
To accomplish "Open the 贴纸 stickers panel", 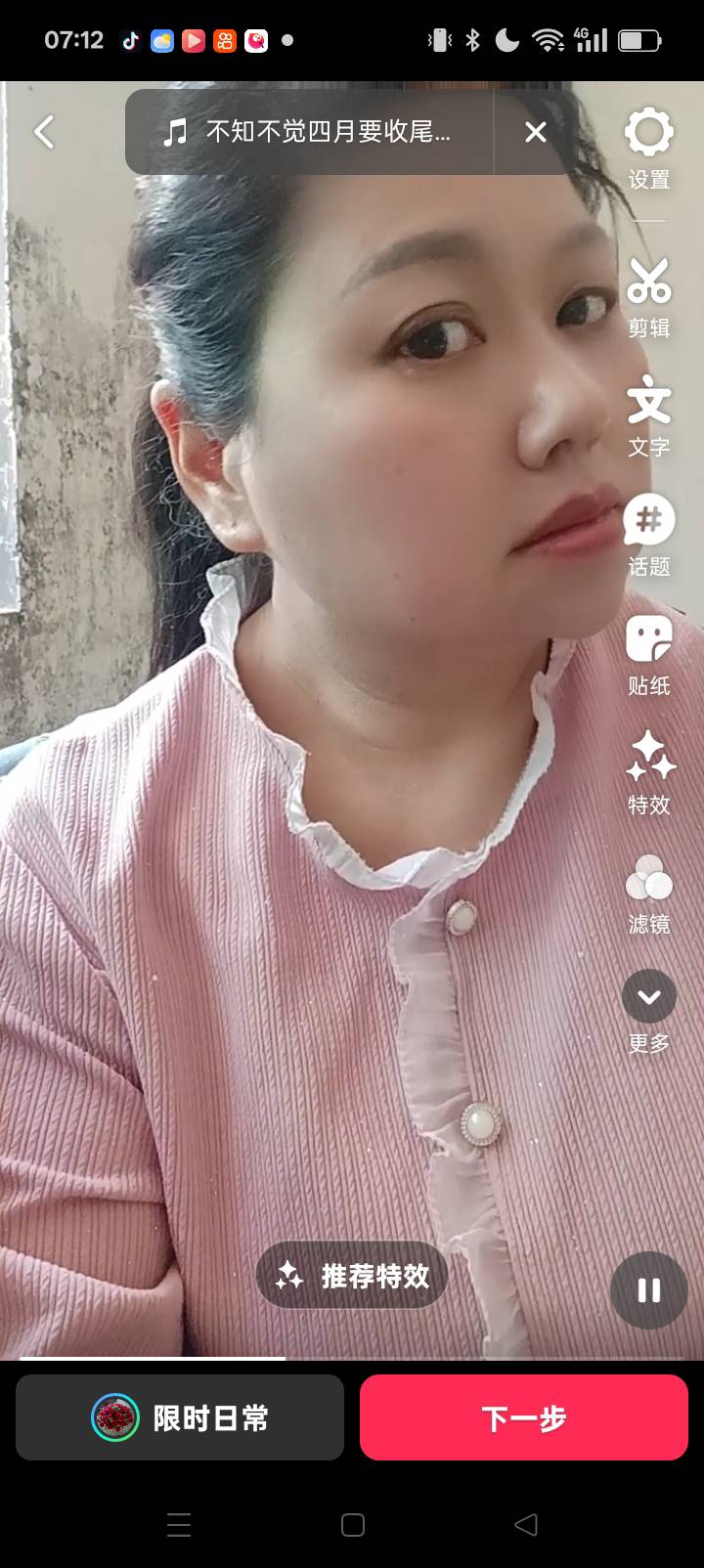I will pyautogui.click(x=648, y=653).
